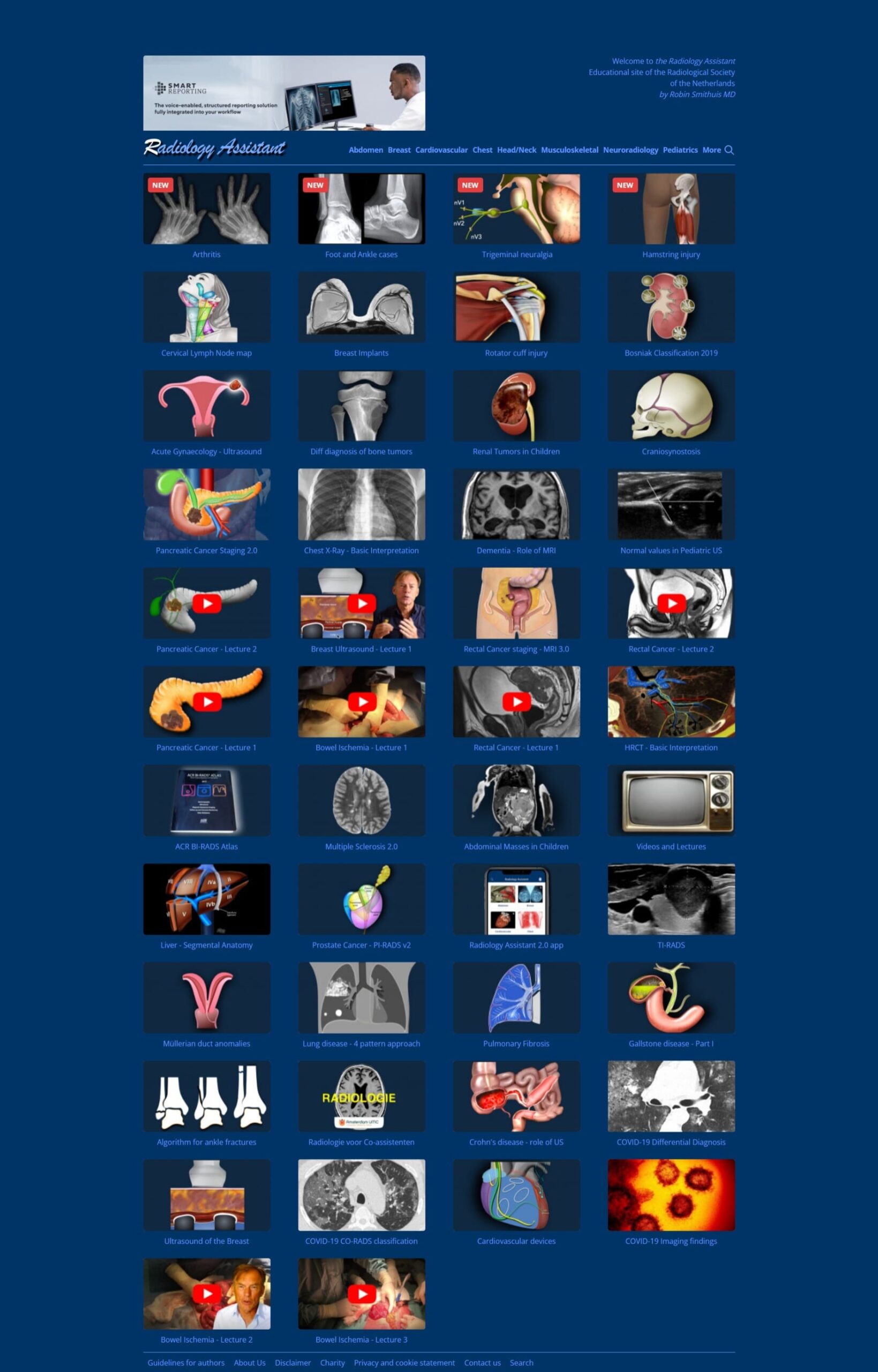The image size is (878, 1372).
Task: Play the Breast Ultrasound - Lecture 1 video
Action: (x=362, y=603)
